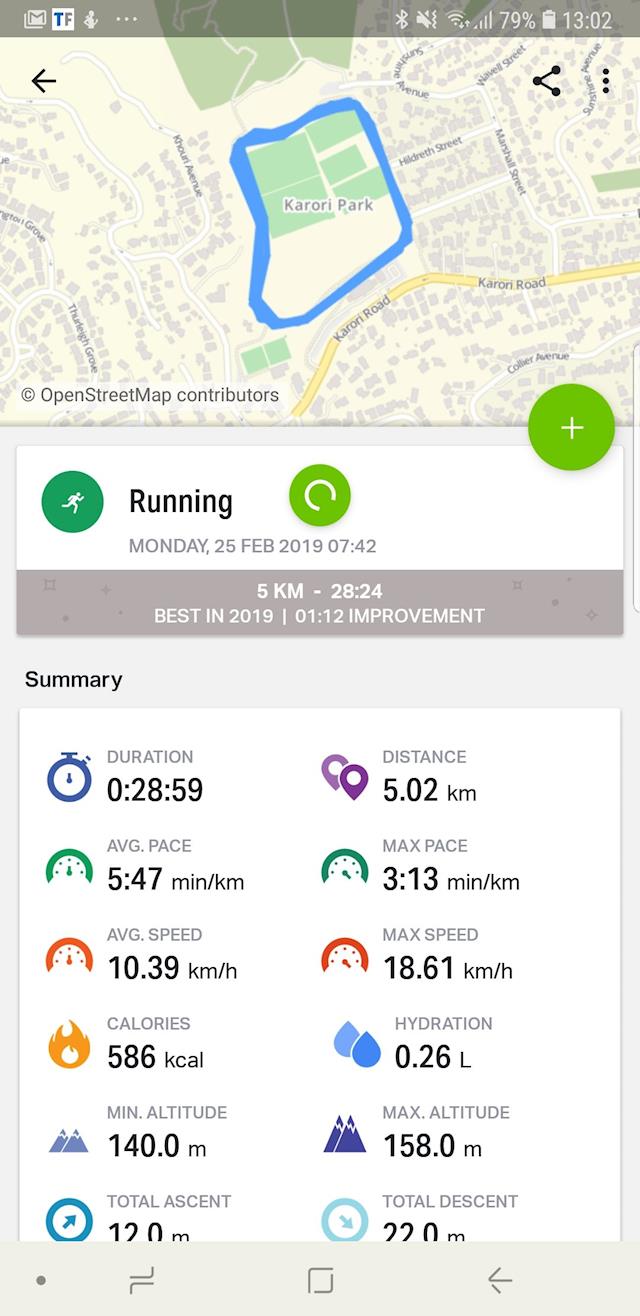
Task: Go back using the top-left arrow
Action: pyautogui.click(x=43, y=81)
